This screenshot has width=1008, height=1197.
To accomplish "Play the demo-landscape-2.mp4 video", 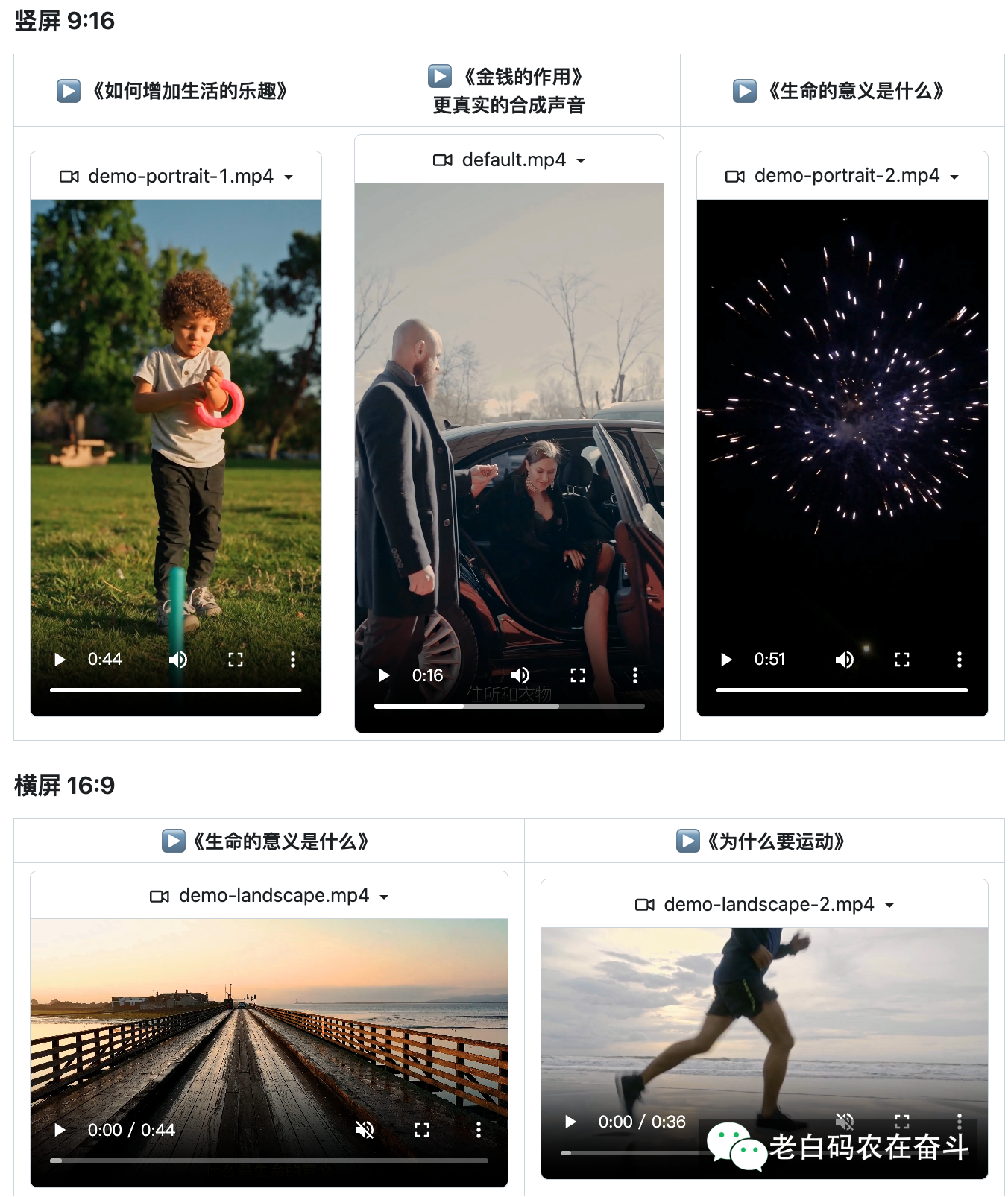I will (x=570, y=1122).
